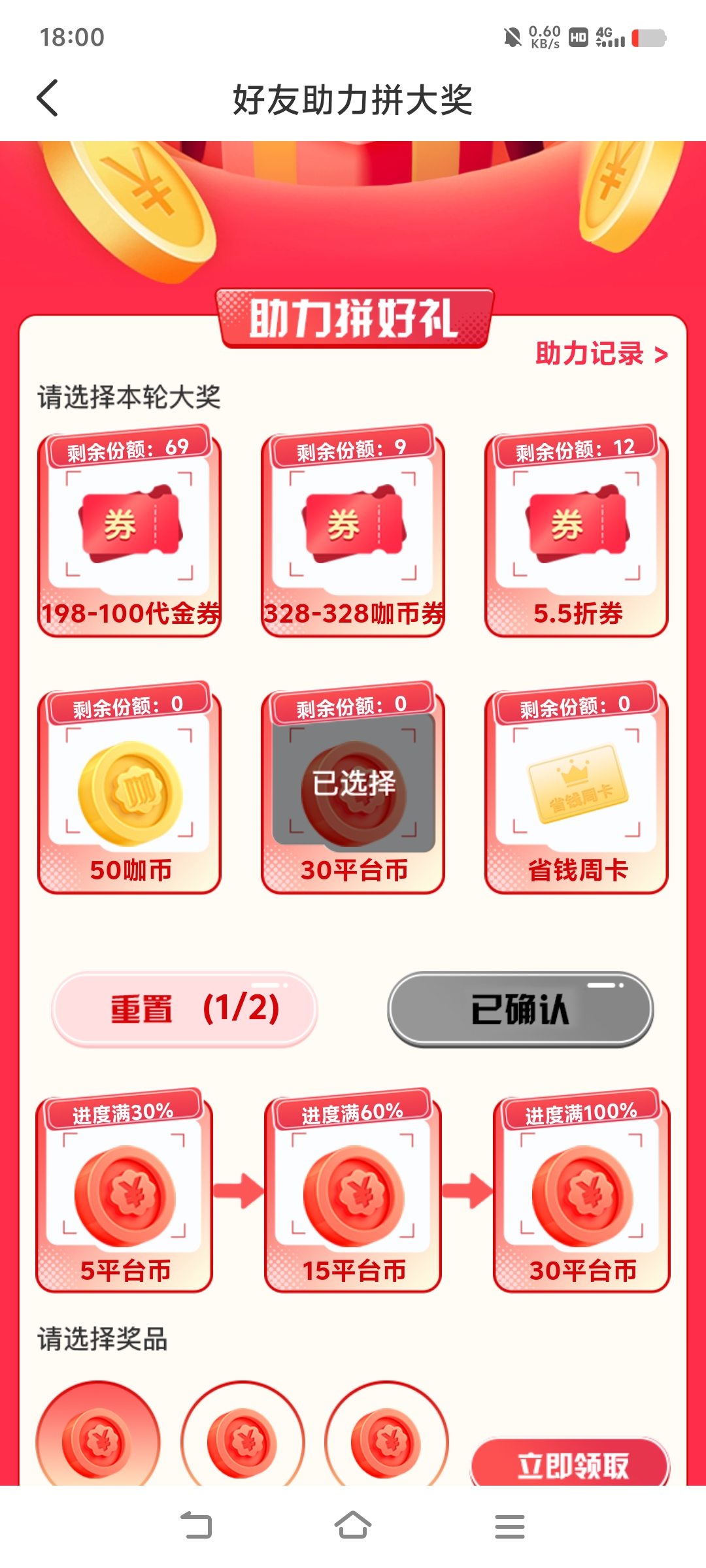
Task: Go back using the top-left arrow
Action: pos(48,99)
